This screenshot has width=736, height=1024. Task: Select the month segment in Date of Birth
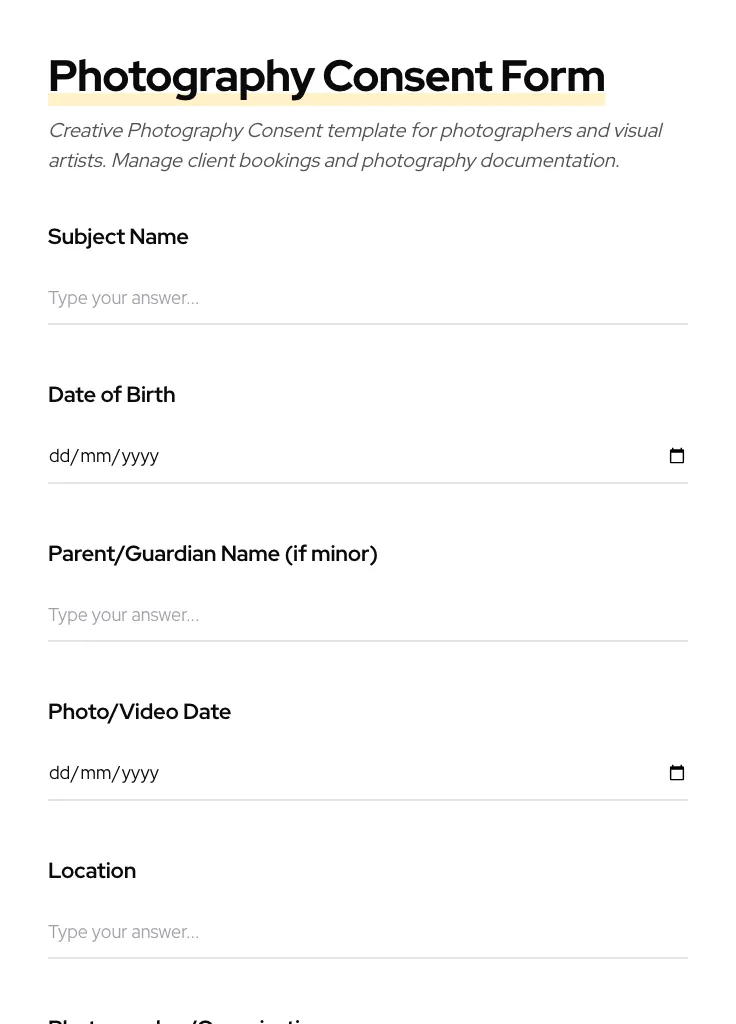pos(97,456)
